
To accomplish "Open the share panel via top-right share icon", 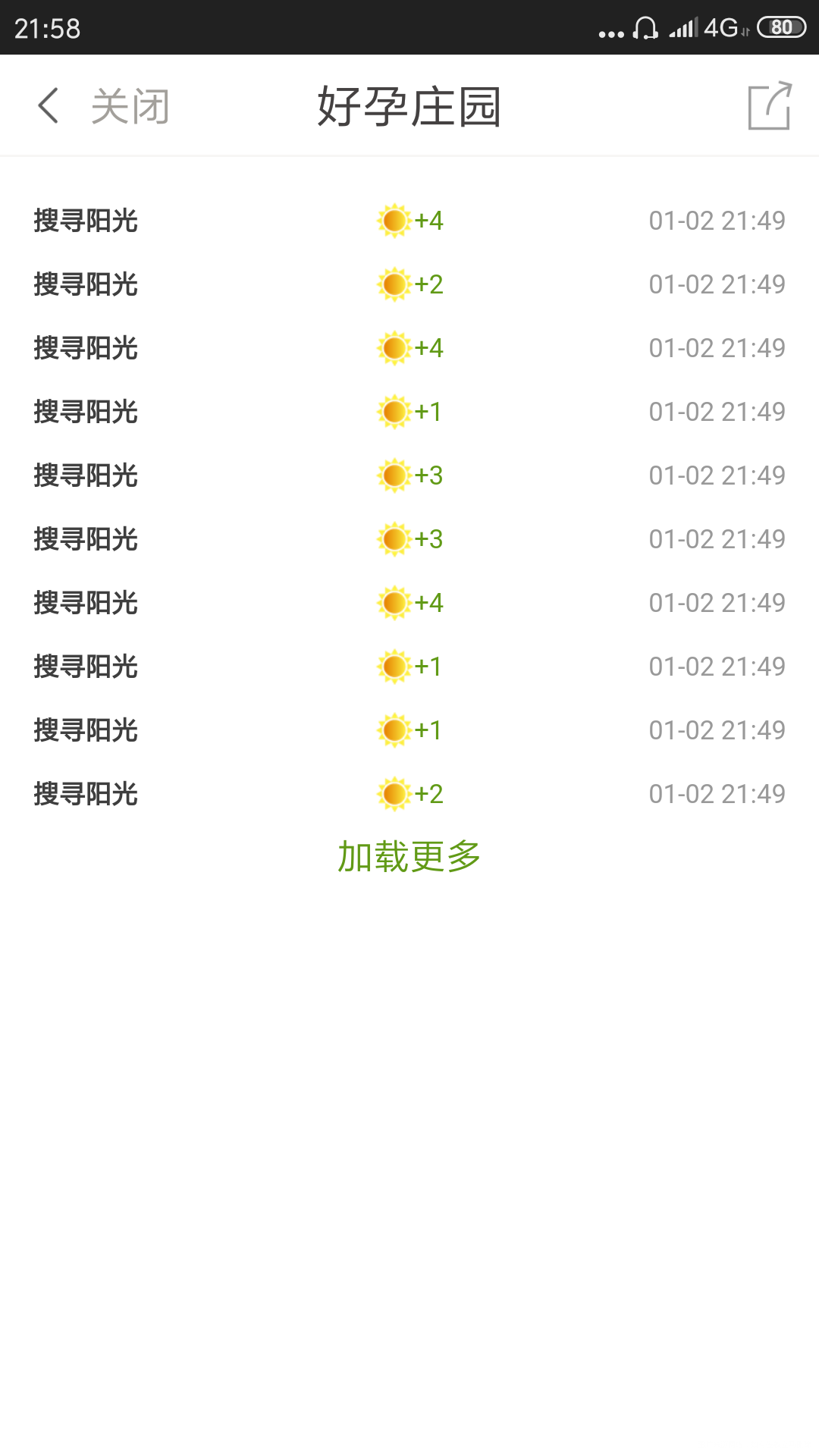I will tap(768, 105).
